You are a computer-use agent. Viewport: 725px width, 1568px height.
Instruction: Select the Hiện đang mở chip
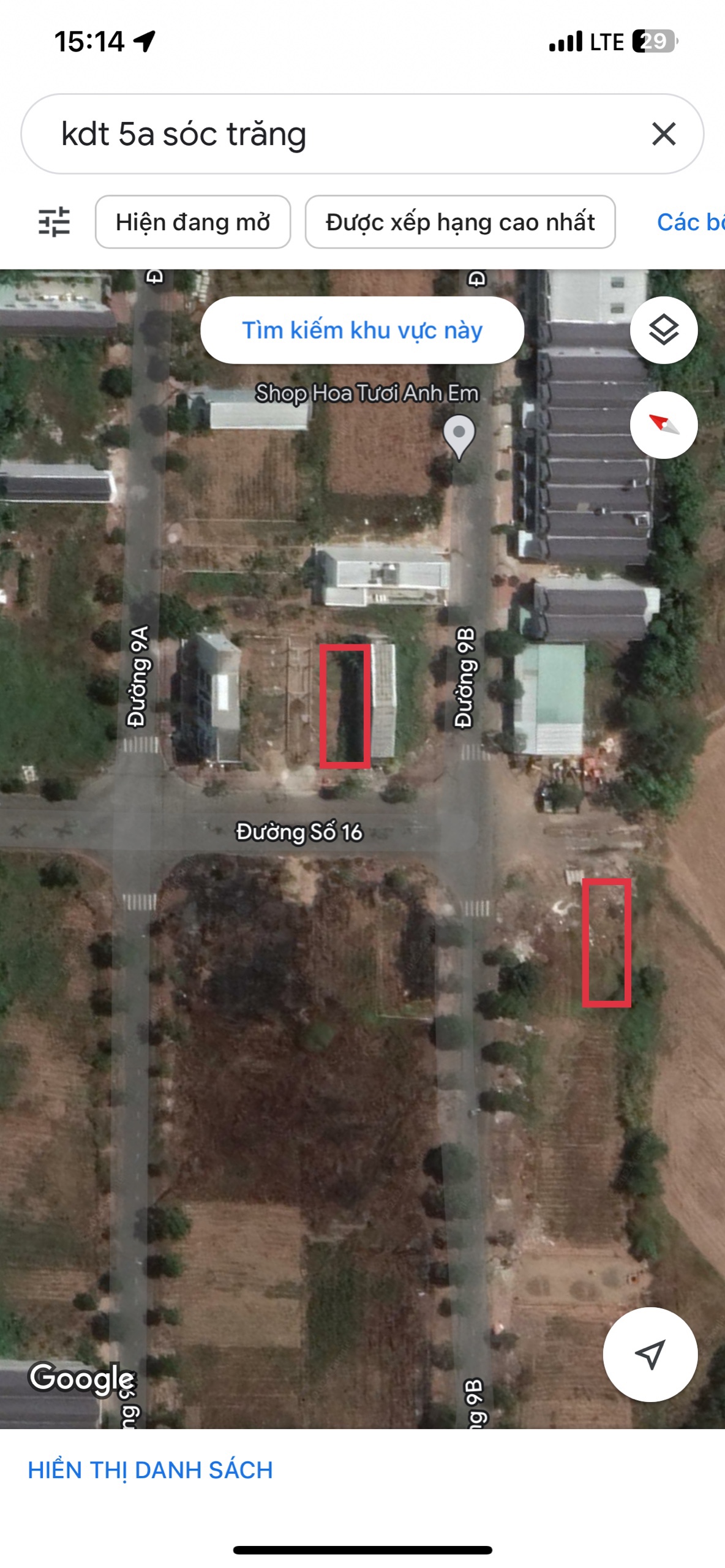point(193,222)
